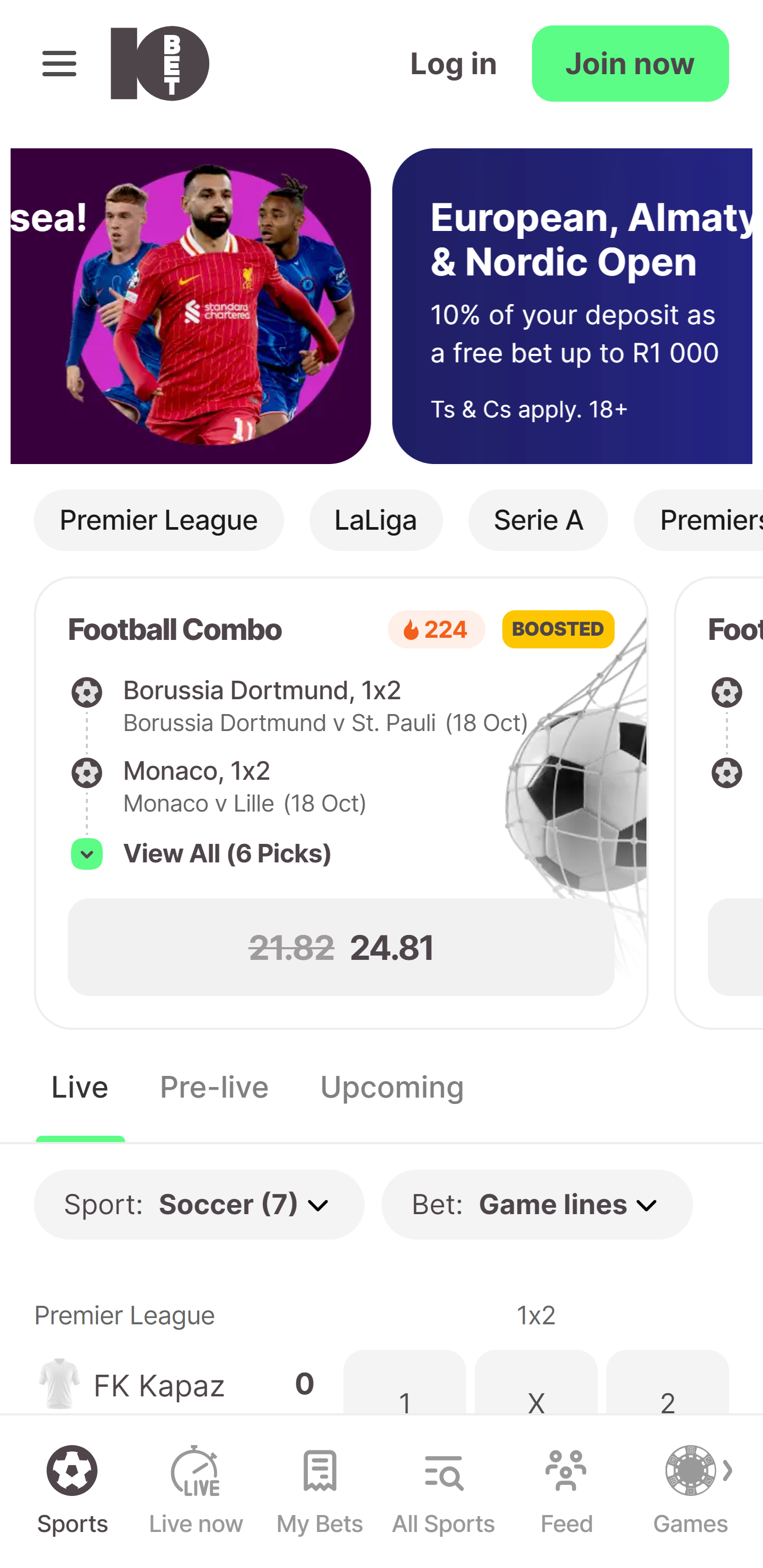This screenshot has height=1568, width=763.
Task: Open the My Bets tab
Action: (320, 1490)
